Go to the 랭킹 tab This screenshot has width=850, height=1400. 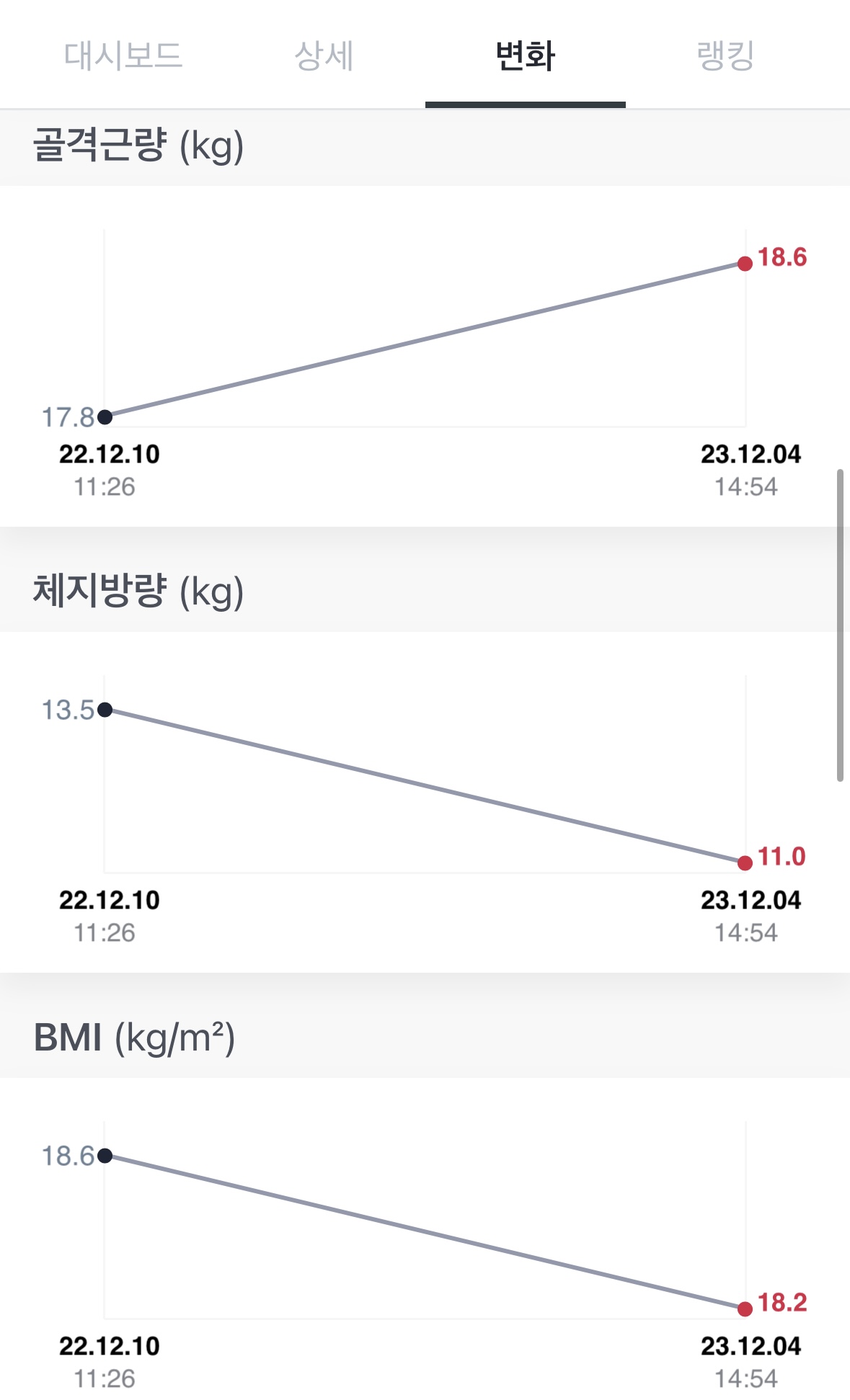coord(725,55)
